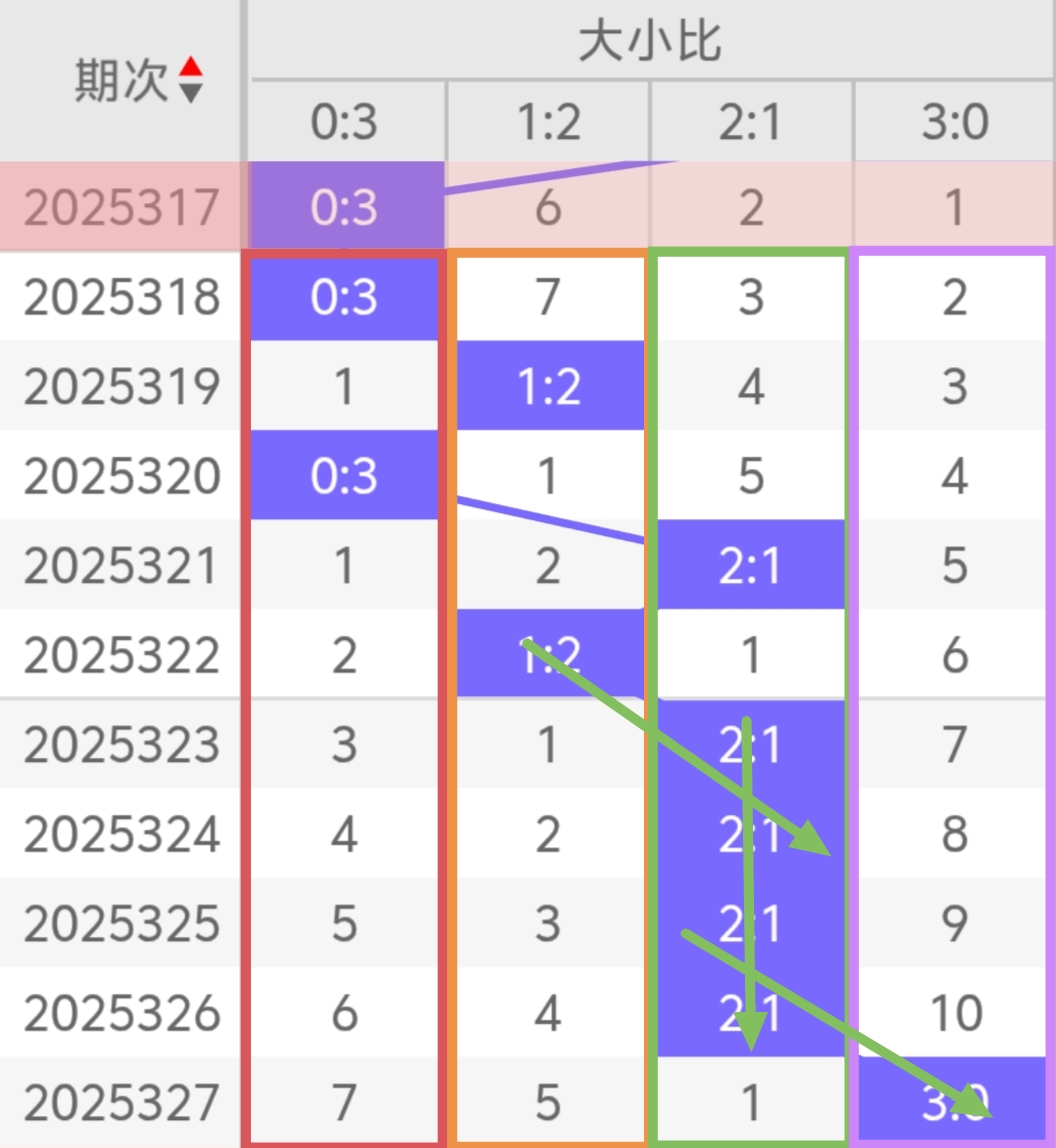Select the highlighted 1:2 cell in row 2025322

(x=548, y=655)
